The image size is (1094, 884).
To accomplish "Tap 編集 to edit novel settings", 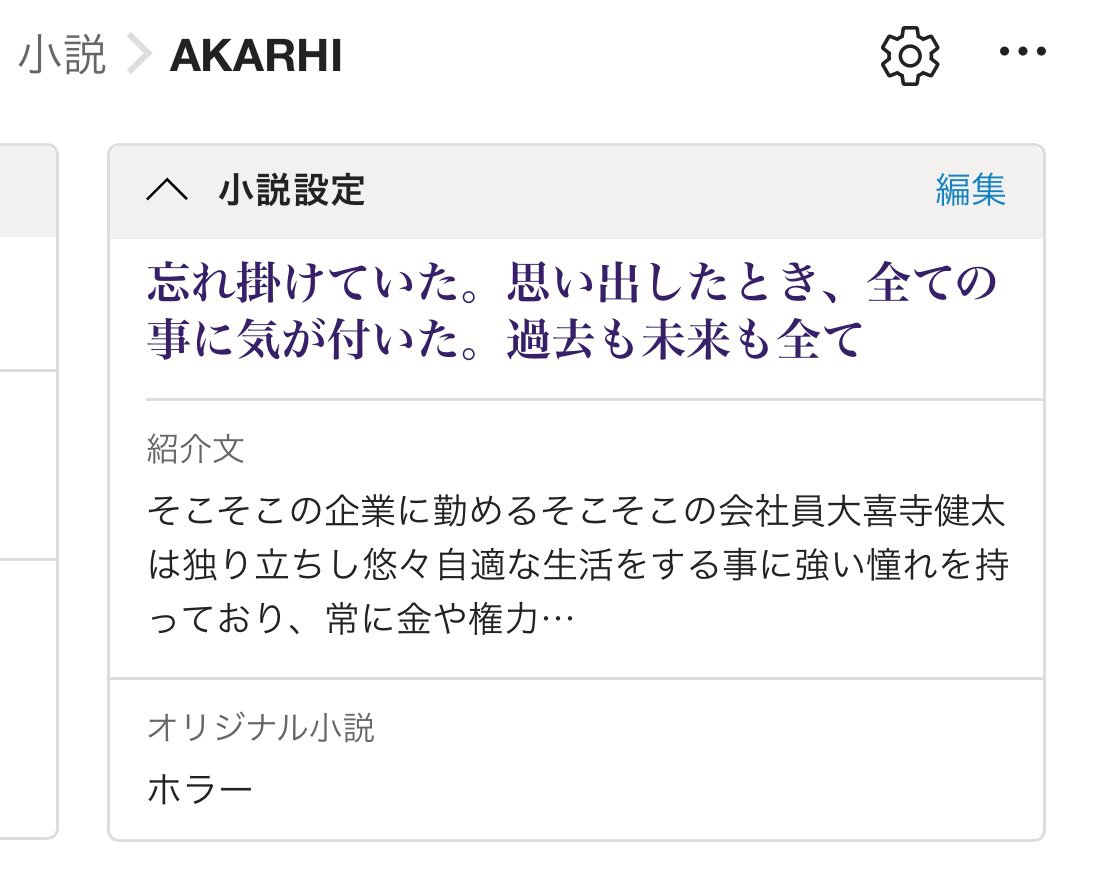I will coord(970,190).
